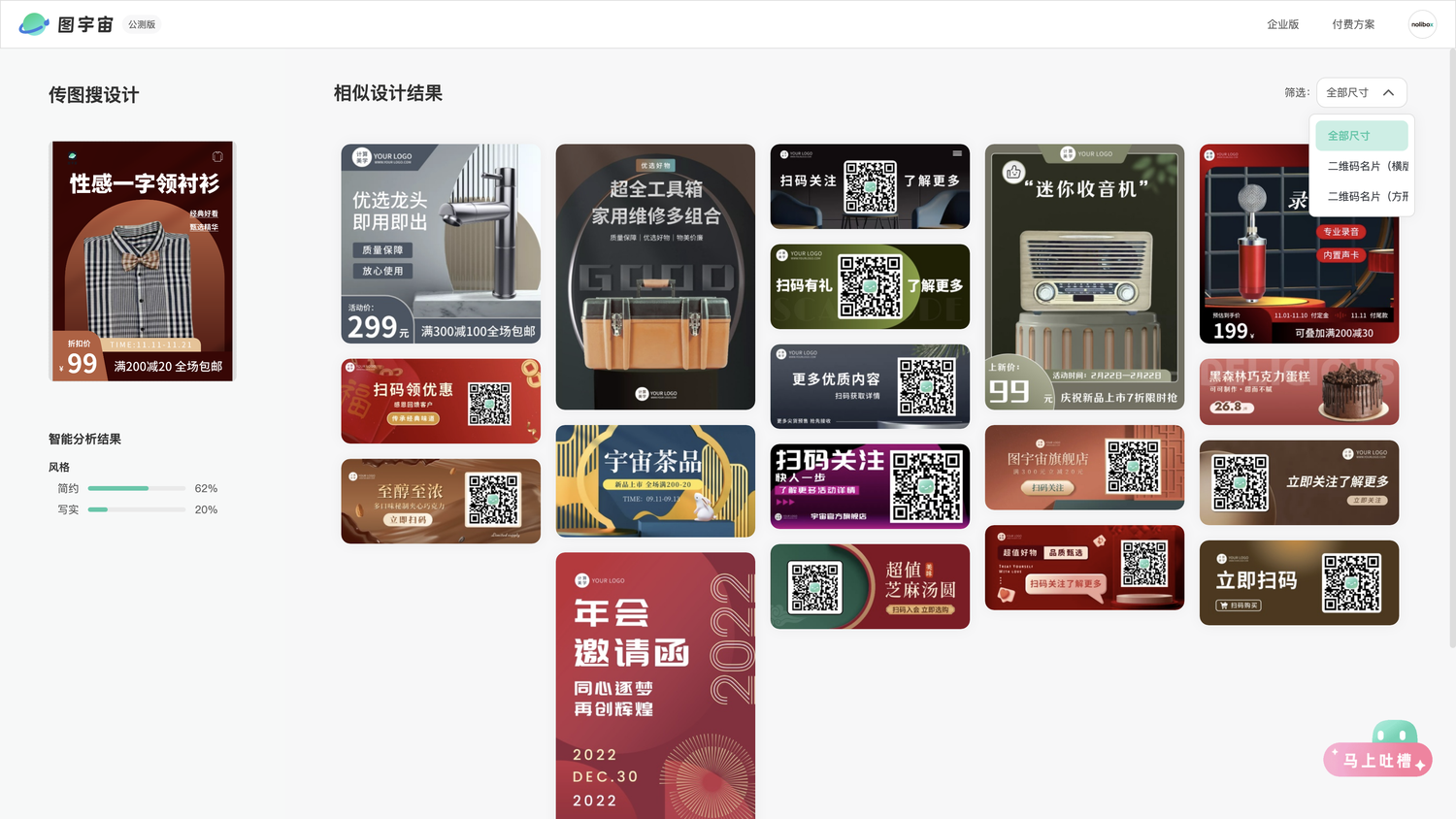This screenshot has width=1456, height=819.
Task: Open the nolibox account avatar
Action: click(x=1422, y=24)
